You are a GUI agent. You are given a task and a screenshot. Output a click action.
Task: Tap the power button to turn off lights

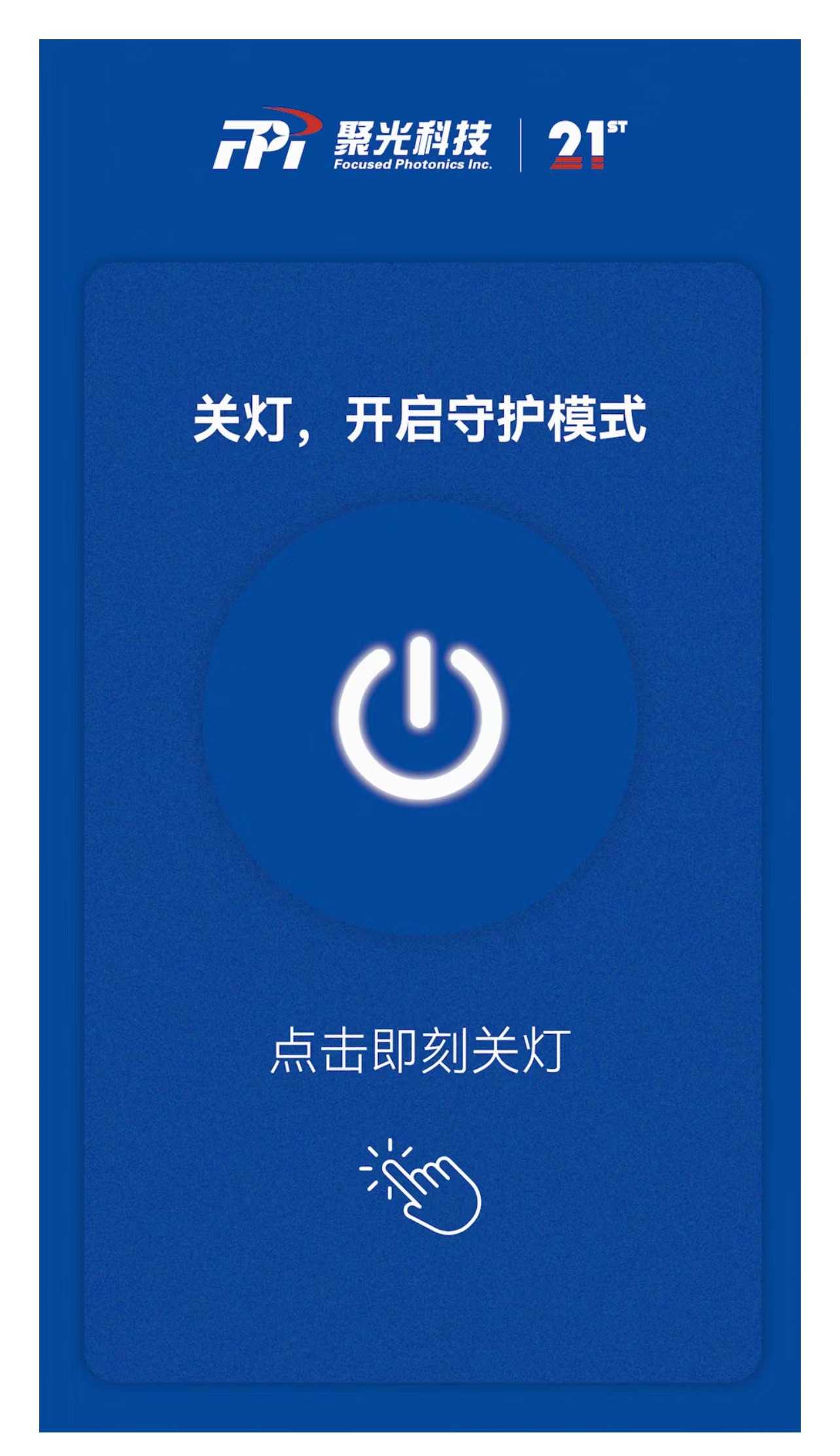pos(419,718)
